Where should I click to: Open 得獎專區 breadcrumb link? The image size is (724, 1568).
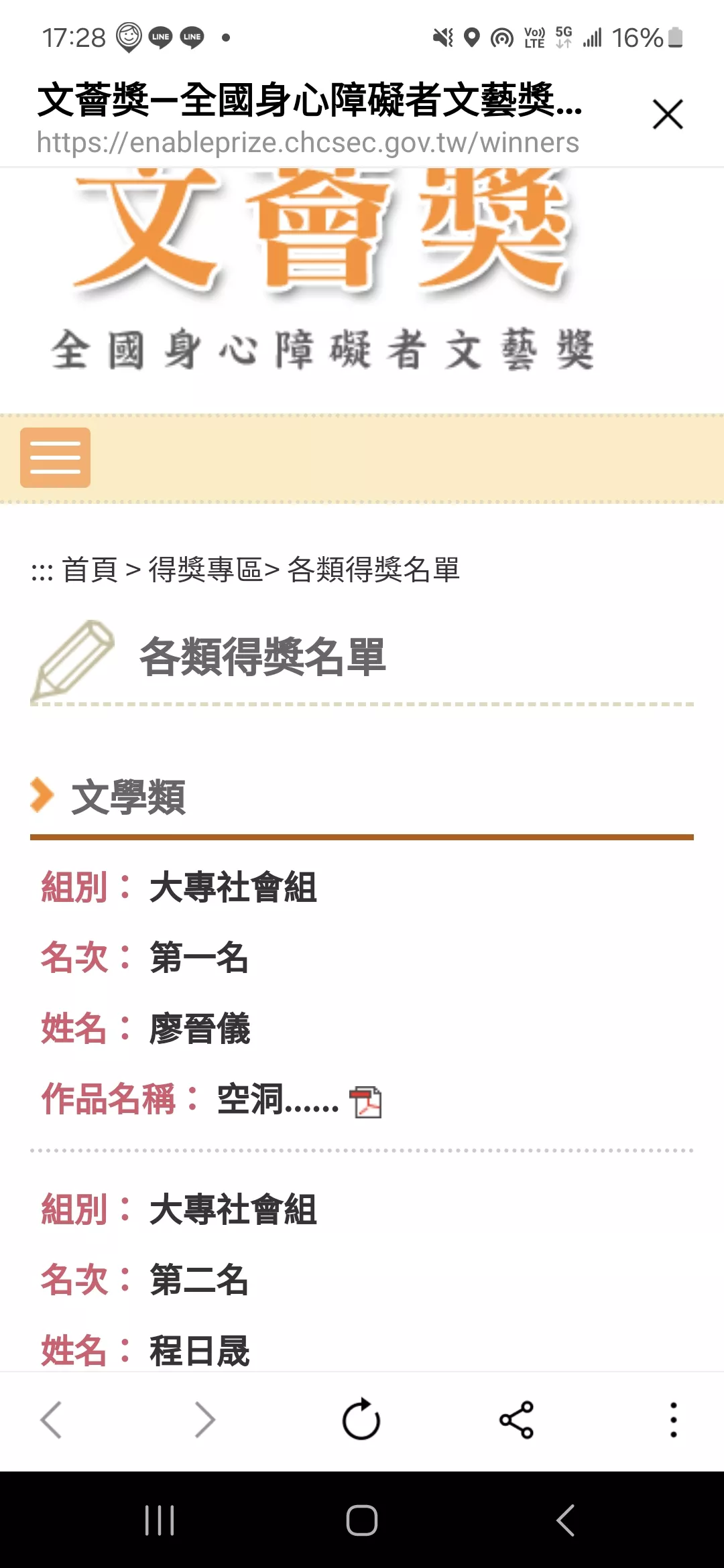[x=205, y=570]
